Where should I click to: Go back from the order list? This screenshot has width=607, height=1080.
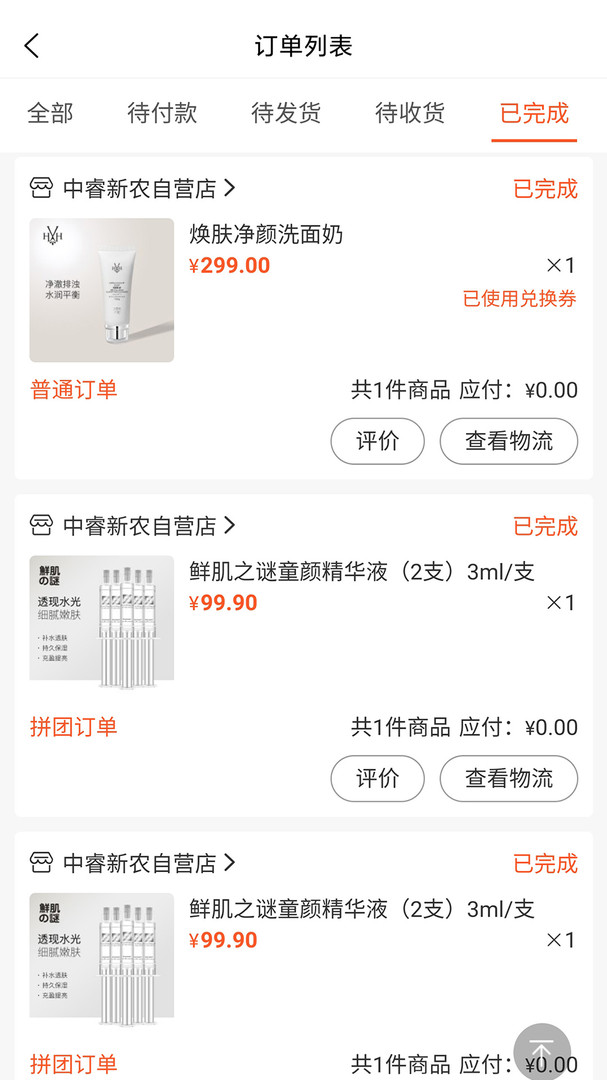[32, 46]
